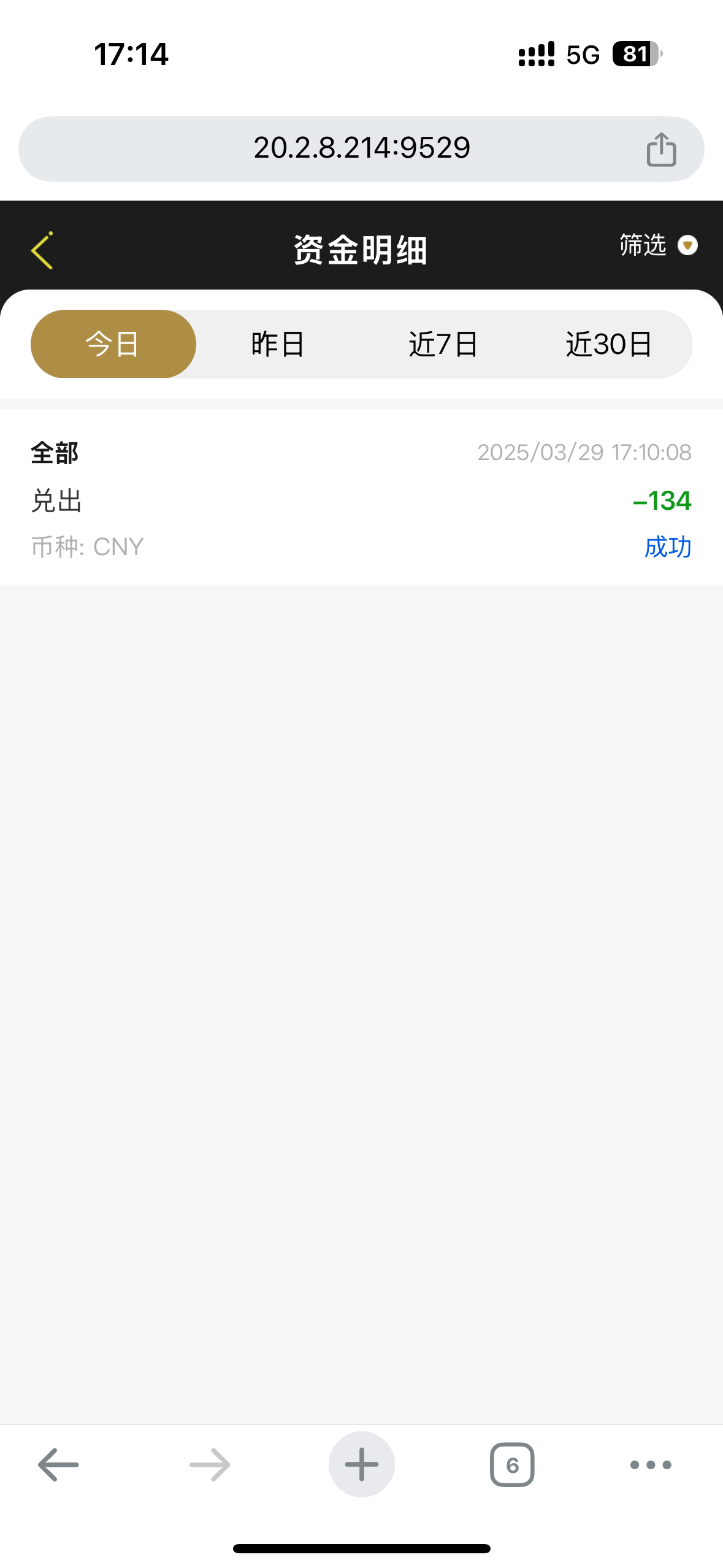Go back from the 资金明细 page
This screenshot has height=1568, width=723.
click(x=42, y=250)
